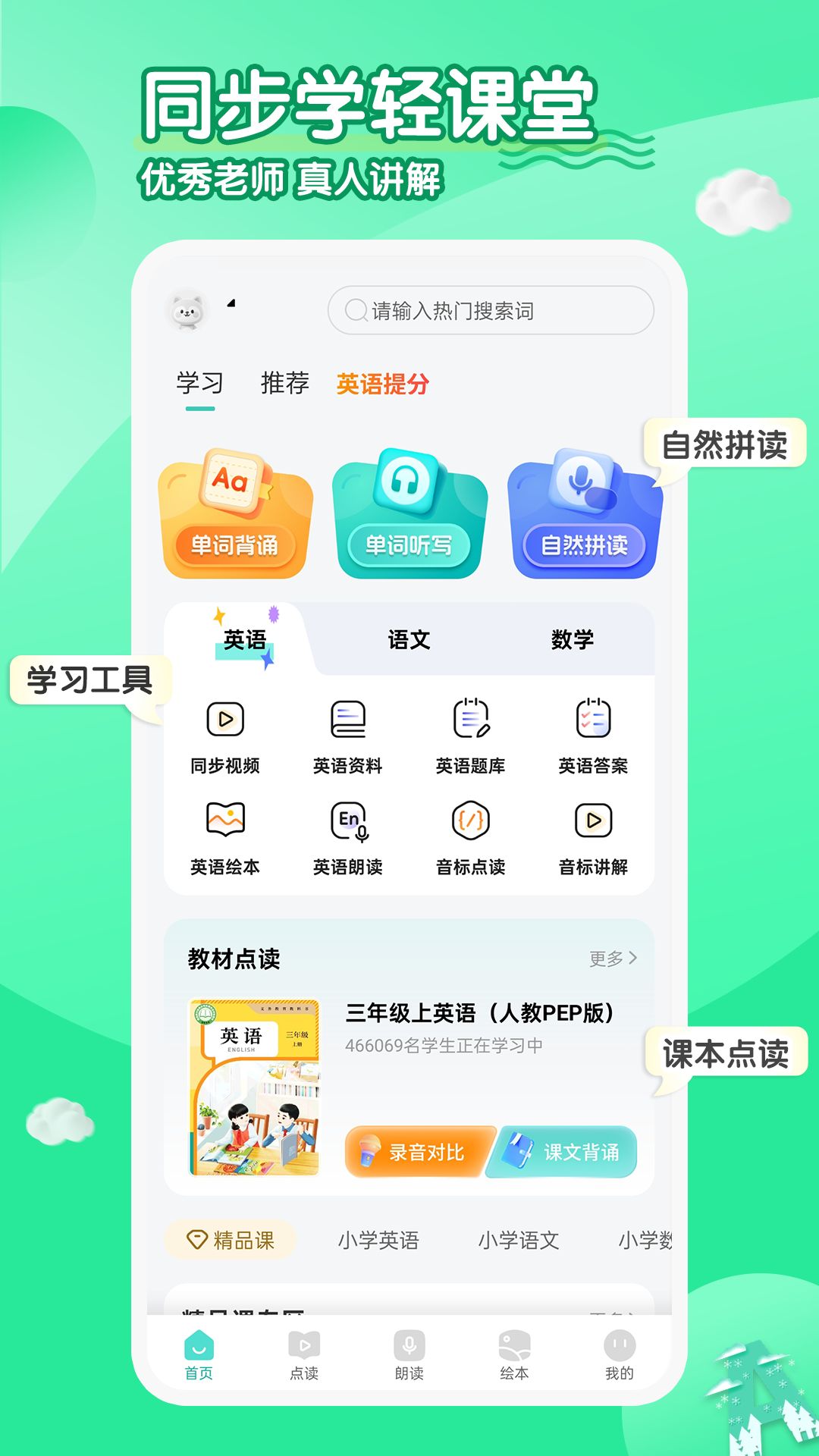Switch to the 语文 subject tab

pyautogui.click(x=409, y=639)
